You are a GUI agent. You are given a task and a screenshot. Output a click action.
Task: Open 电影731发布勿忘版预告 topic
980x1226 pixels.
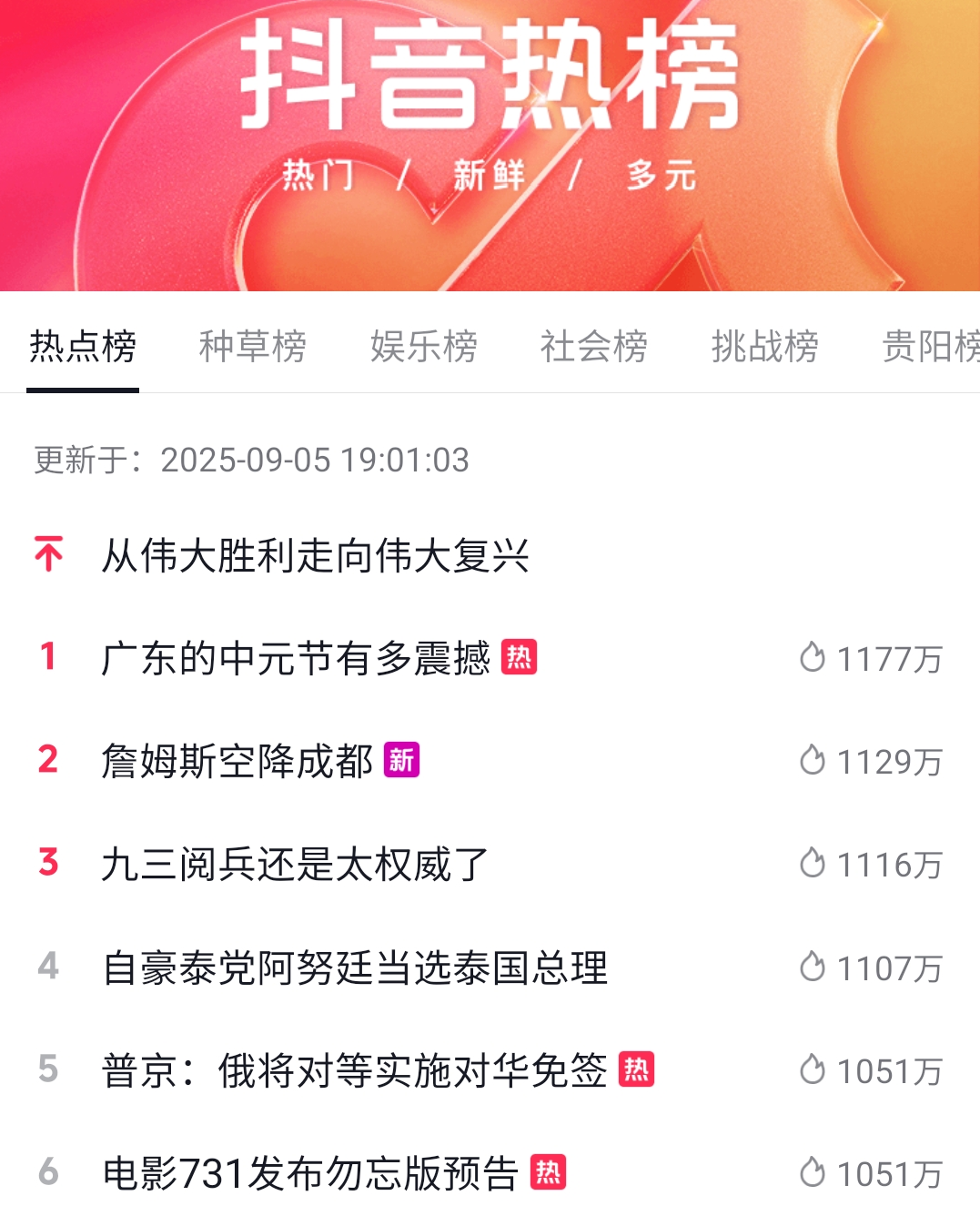pyautogui.click(x=310, y=1173)
